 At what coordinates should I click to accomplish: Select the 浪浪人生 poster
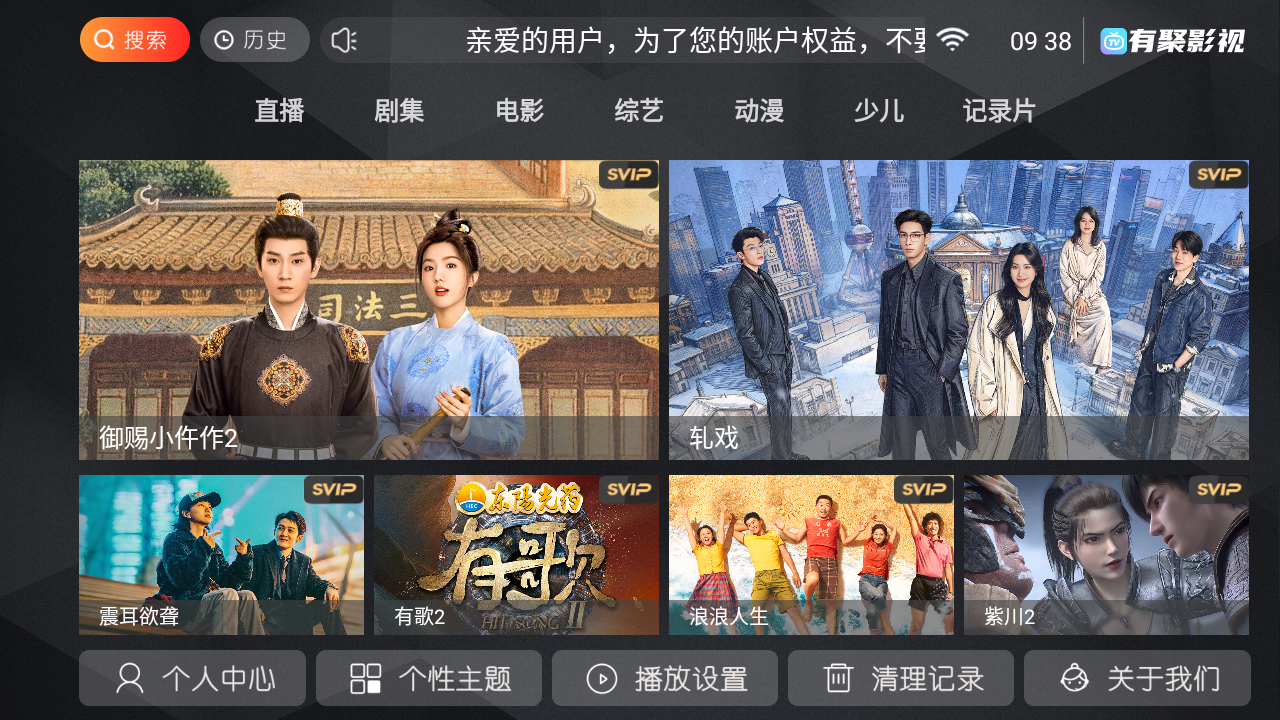(x=811, y=555)
